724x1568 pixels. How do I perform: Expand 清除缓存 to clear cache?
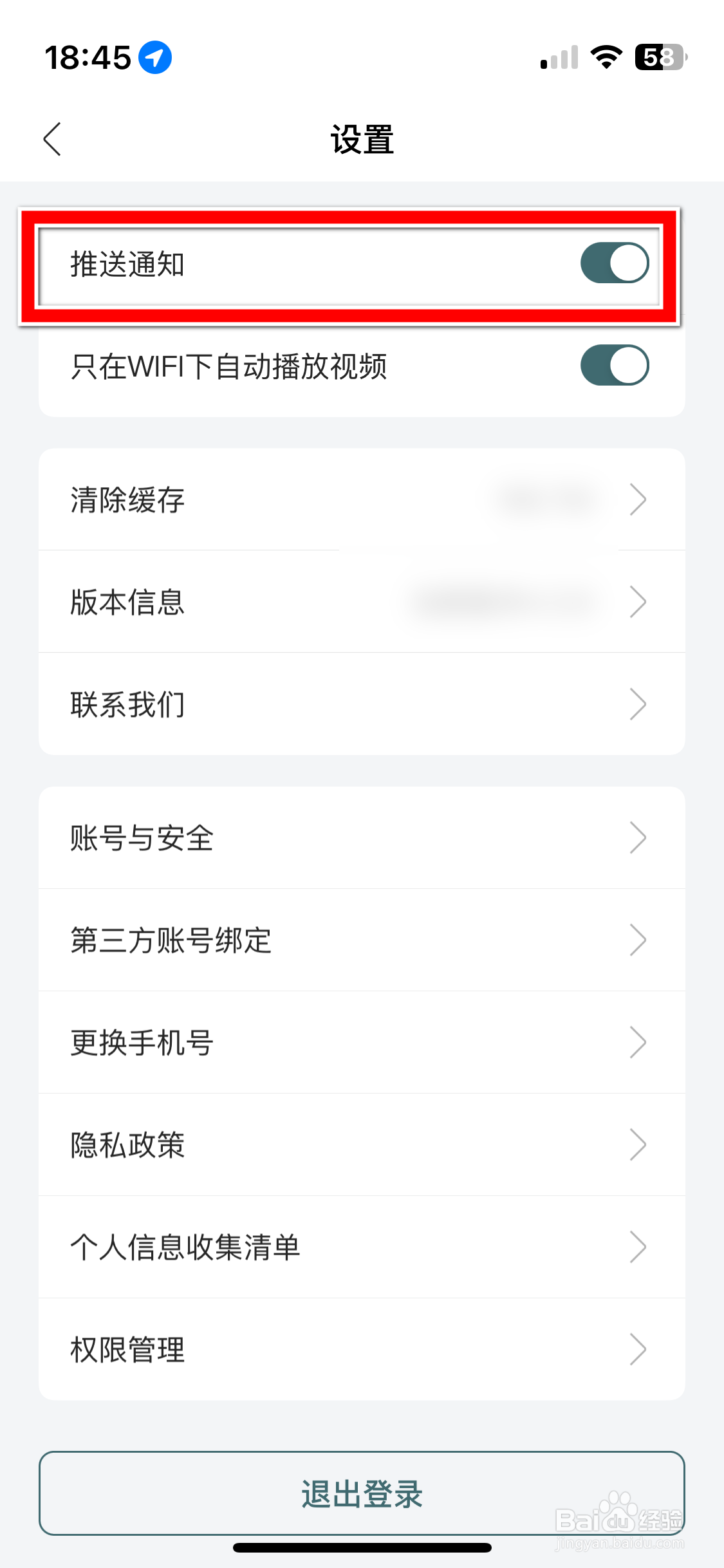pyautogui.click(x=362, y=499)
